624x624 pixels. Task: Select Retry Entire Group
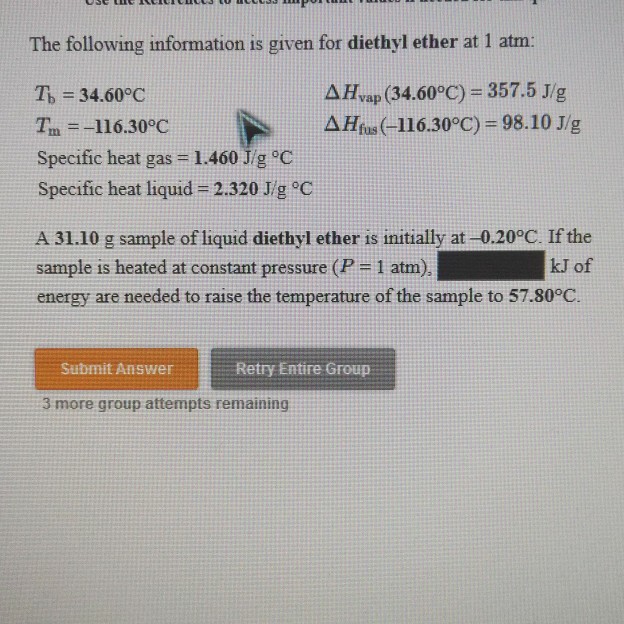[302, 369]
